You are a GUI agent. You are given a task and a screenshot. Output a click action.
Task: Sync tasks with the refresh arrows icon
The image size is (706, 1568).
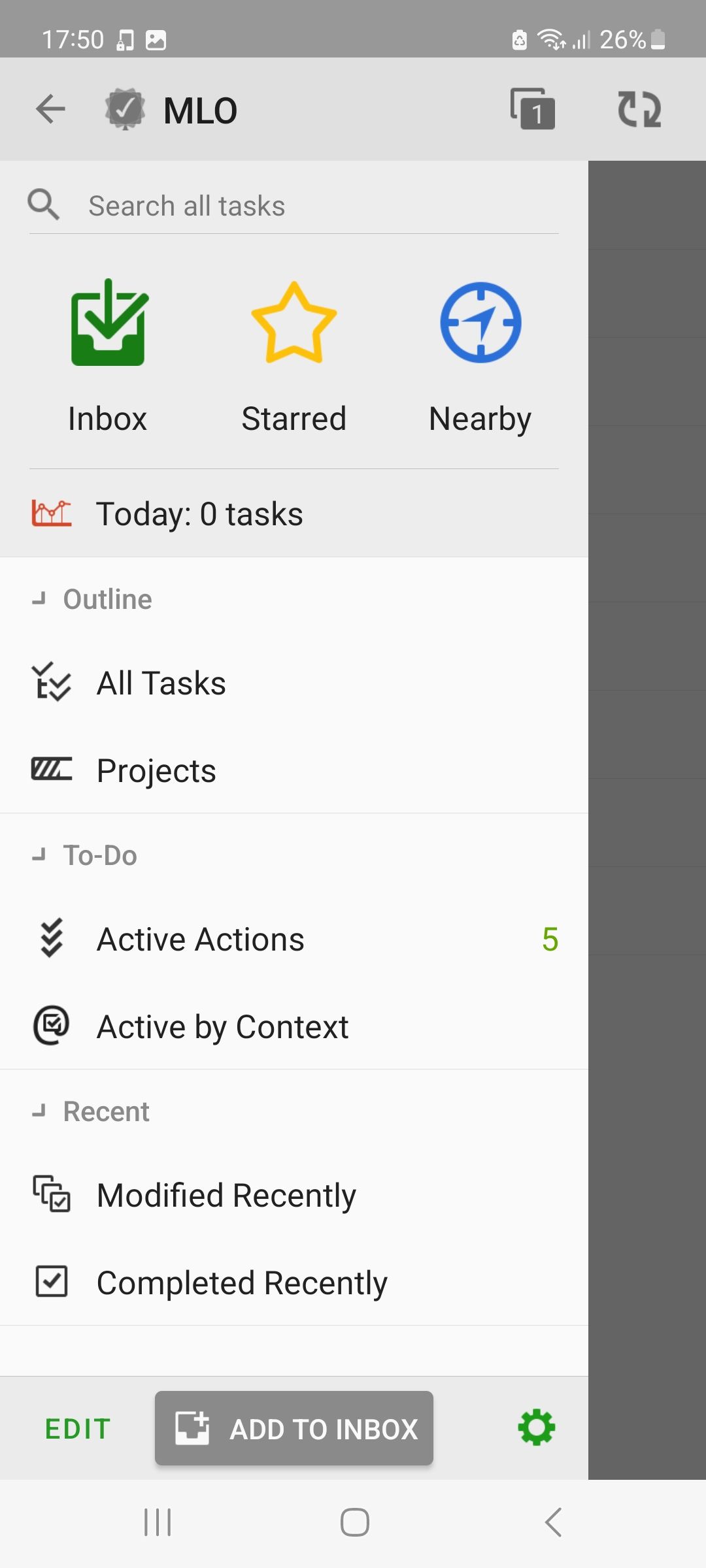[639, 109]
